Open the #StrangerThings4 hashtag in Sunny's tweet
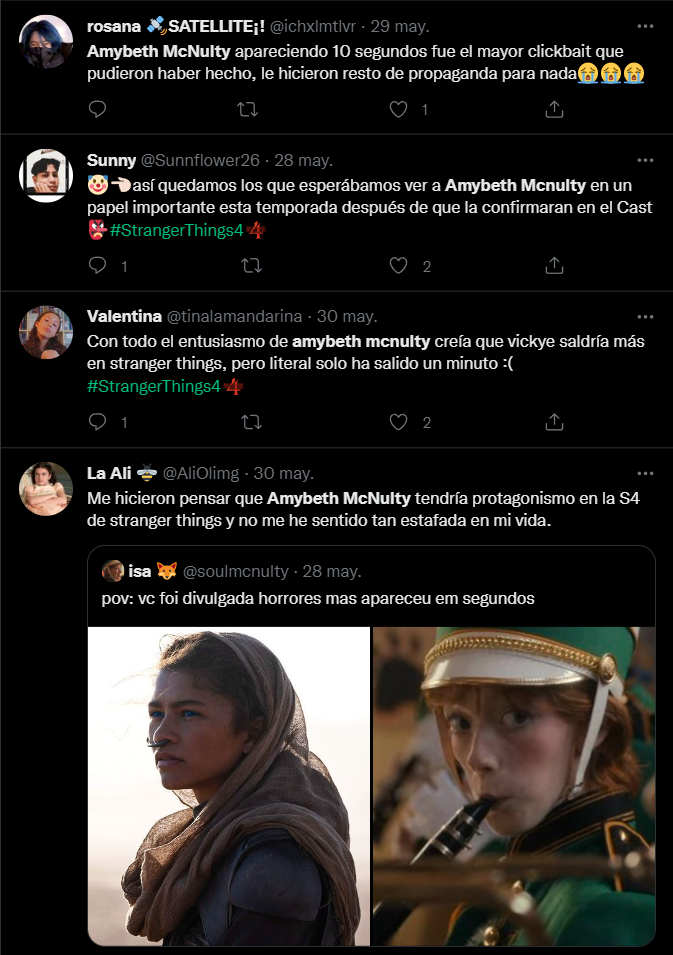The height and width of the screenshot is (955, 673). [x=164, y=231]
